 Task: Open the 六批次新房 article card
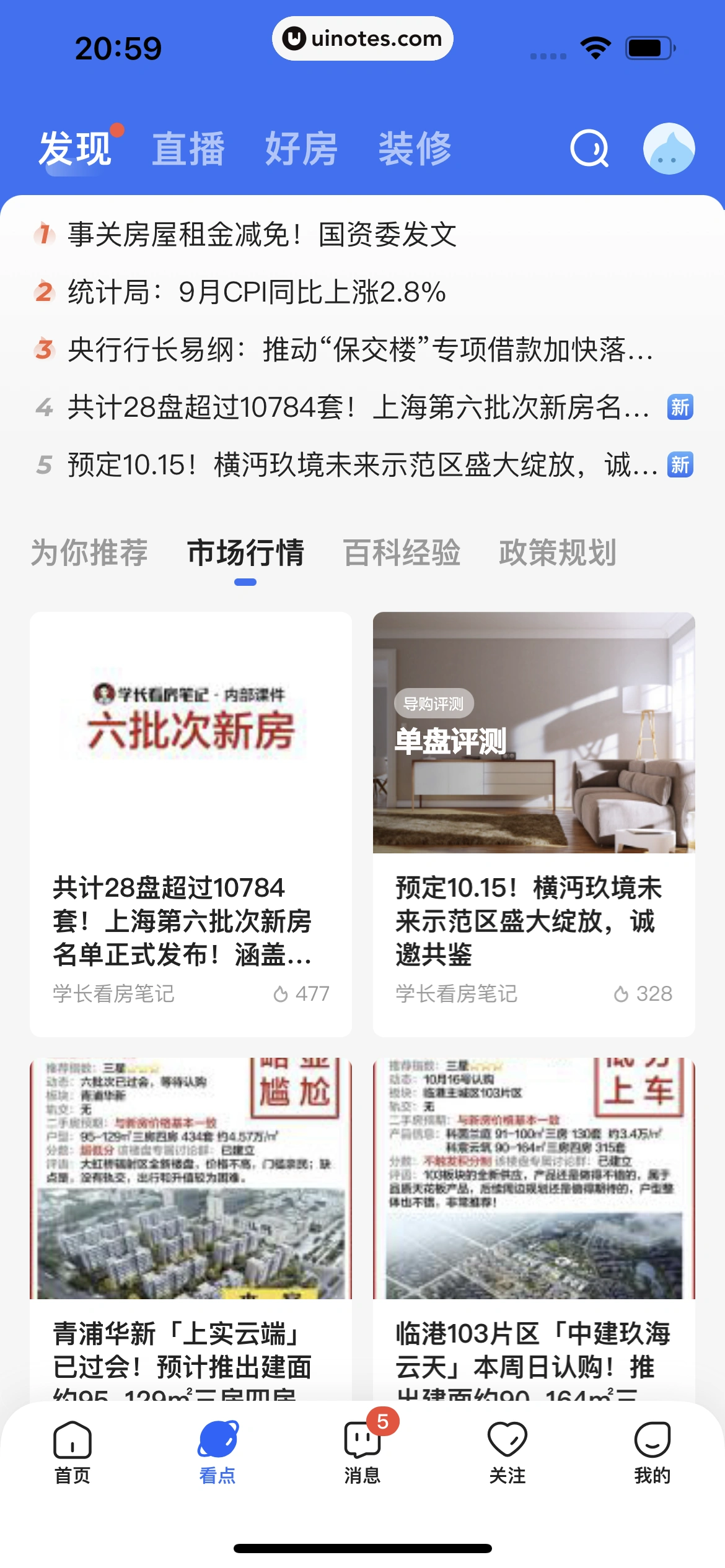(191, 824)
